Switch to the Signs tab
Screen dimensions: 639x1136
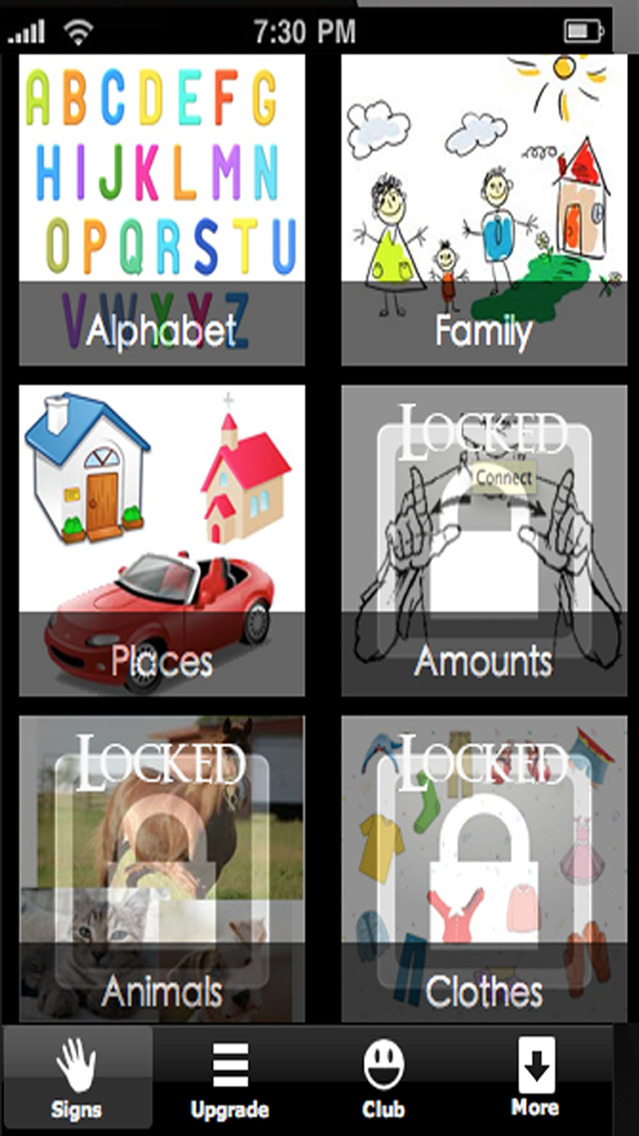pyautogui.click(x=77, y=1078)
